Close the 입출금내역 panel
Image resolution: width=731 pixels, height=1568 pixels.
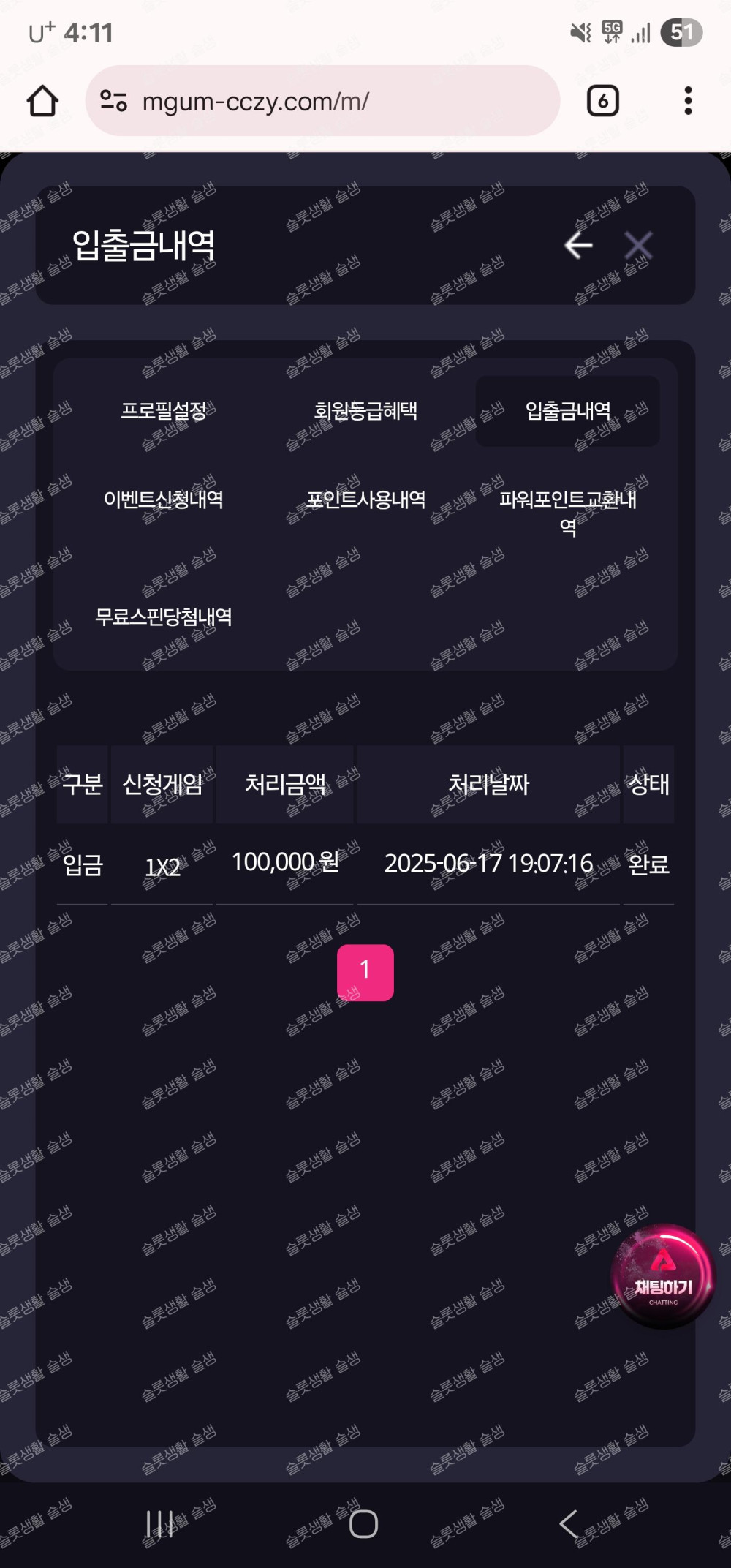[x=638, y=246]
